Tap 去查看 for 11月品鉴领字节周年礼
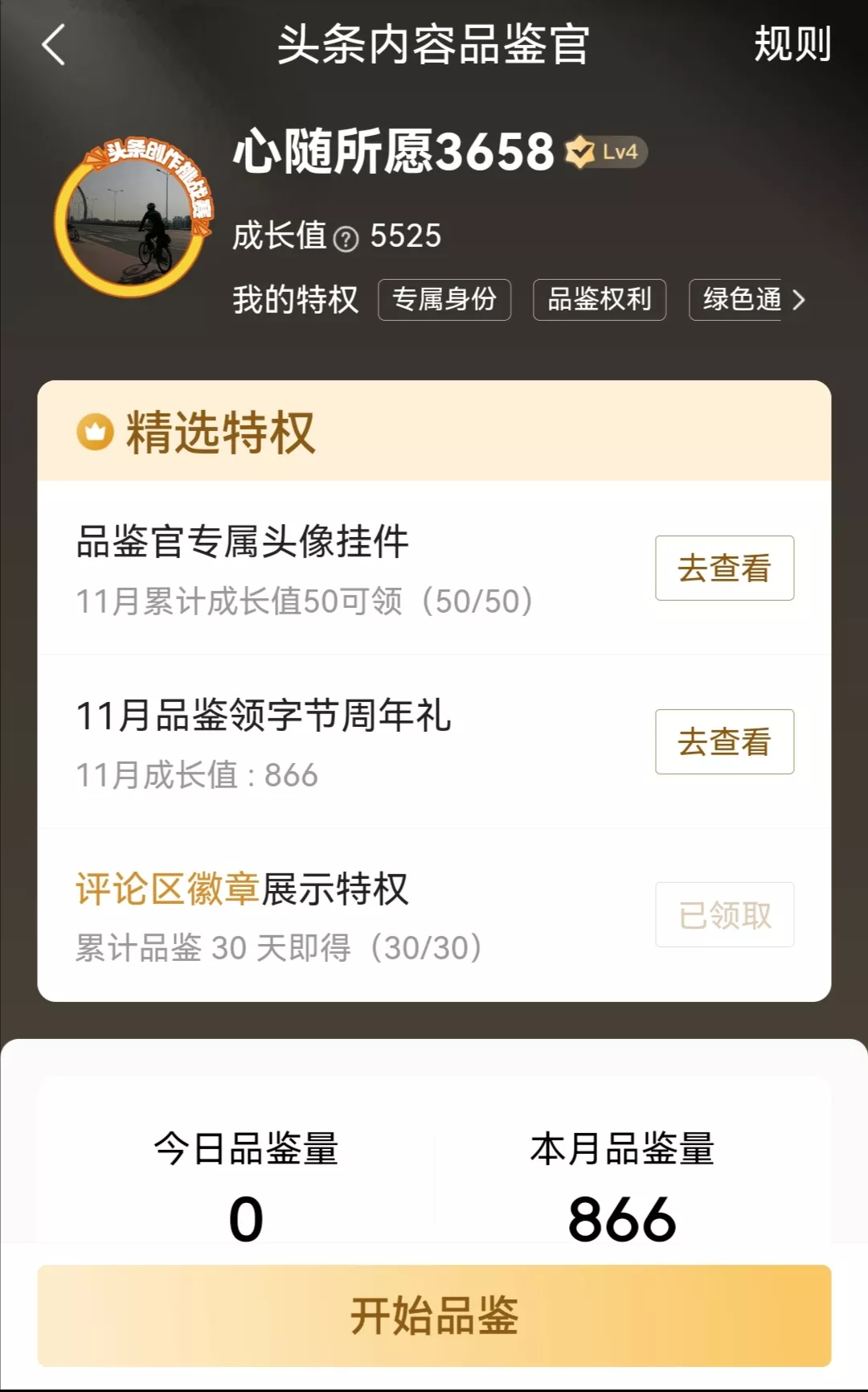 pyautogui.click(x=724, y=741)
